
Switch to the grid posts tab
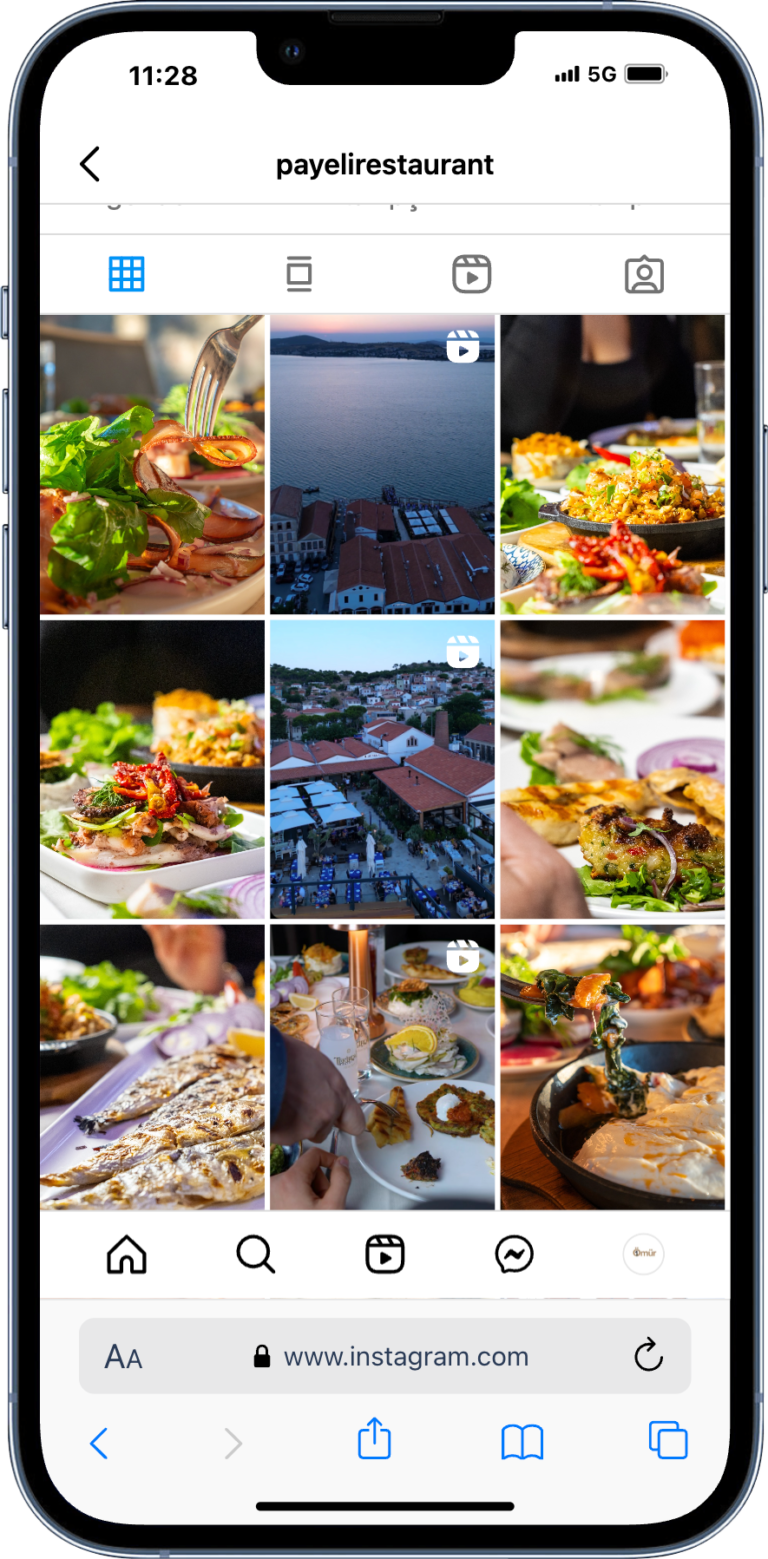coord(127,274)
